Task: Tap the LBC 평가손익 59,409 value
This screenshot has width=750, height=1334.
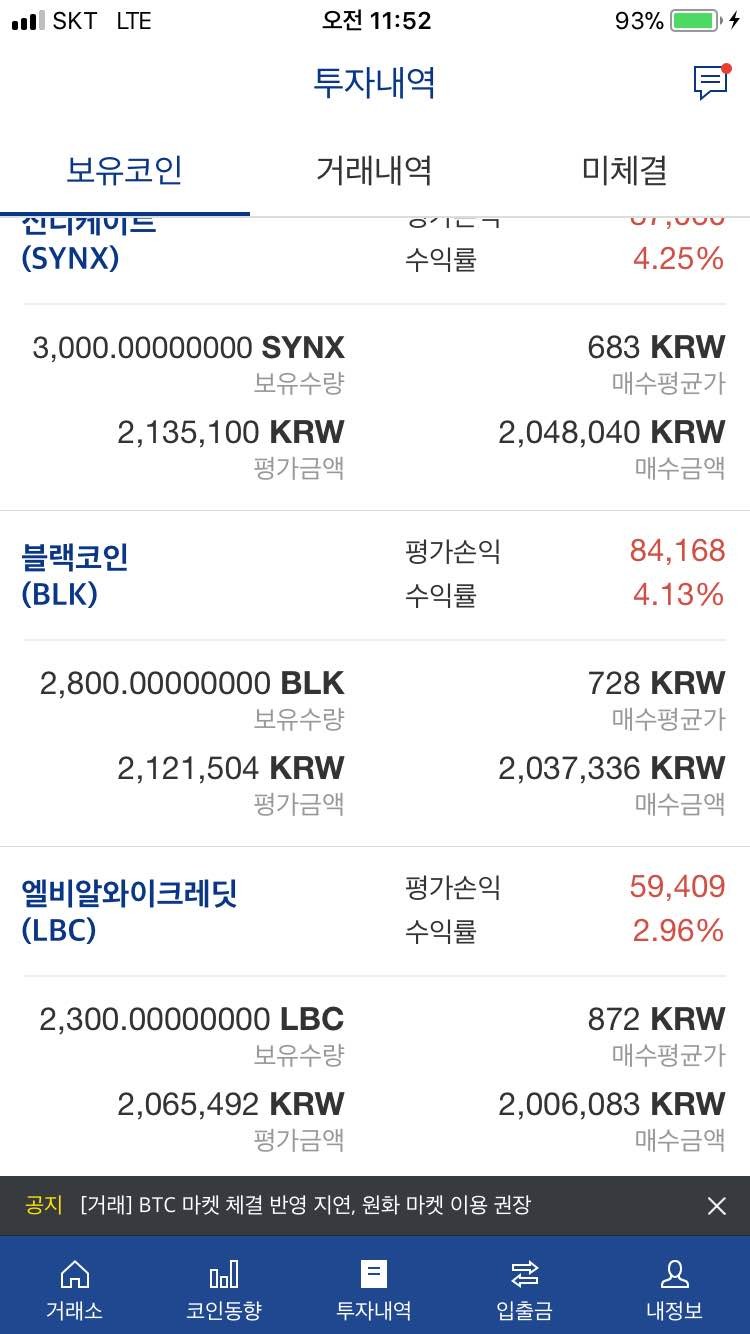Action: pos(691,887)
